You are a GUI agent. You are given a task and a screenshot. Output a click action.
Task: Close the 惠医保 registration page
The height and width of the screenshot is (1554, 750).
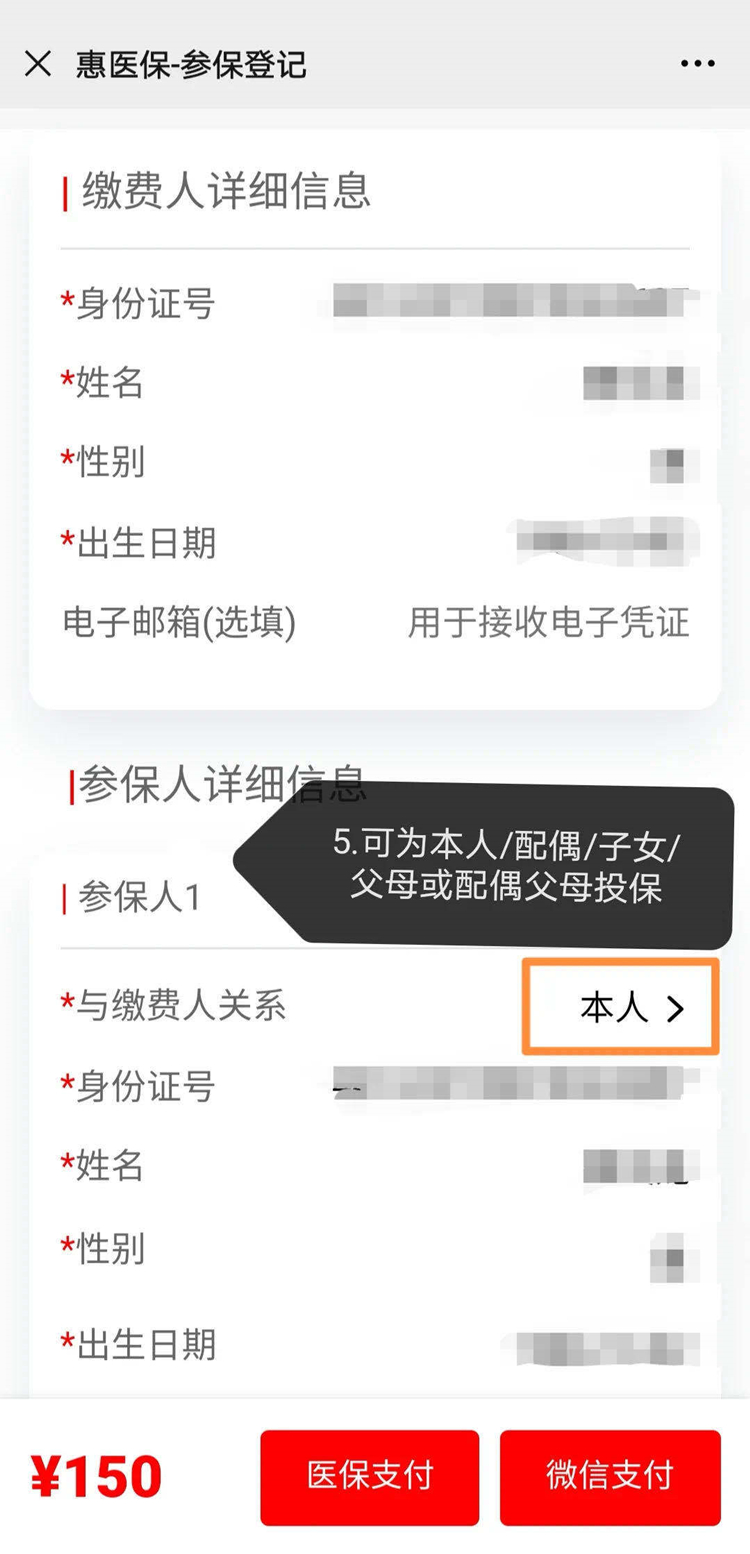(x=38, y=64)
